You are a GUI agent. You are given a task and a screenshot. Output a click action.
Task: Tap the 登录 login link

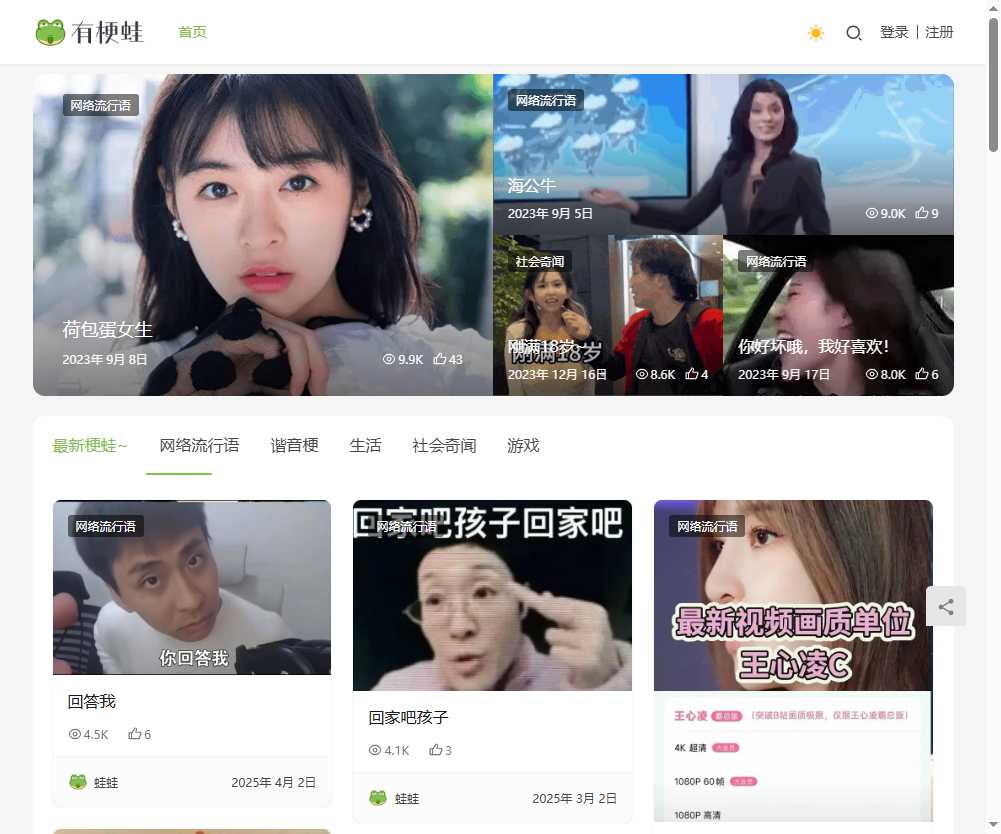894,33
